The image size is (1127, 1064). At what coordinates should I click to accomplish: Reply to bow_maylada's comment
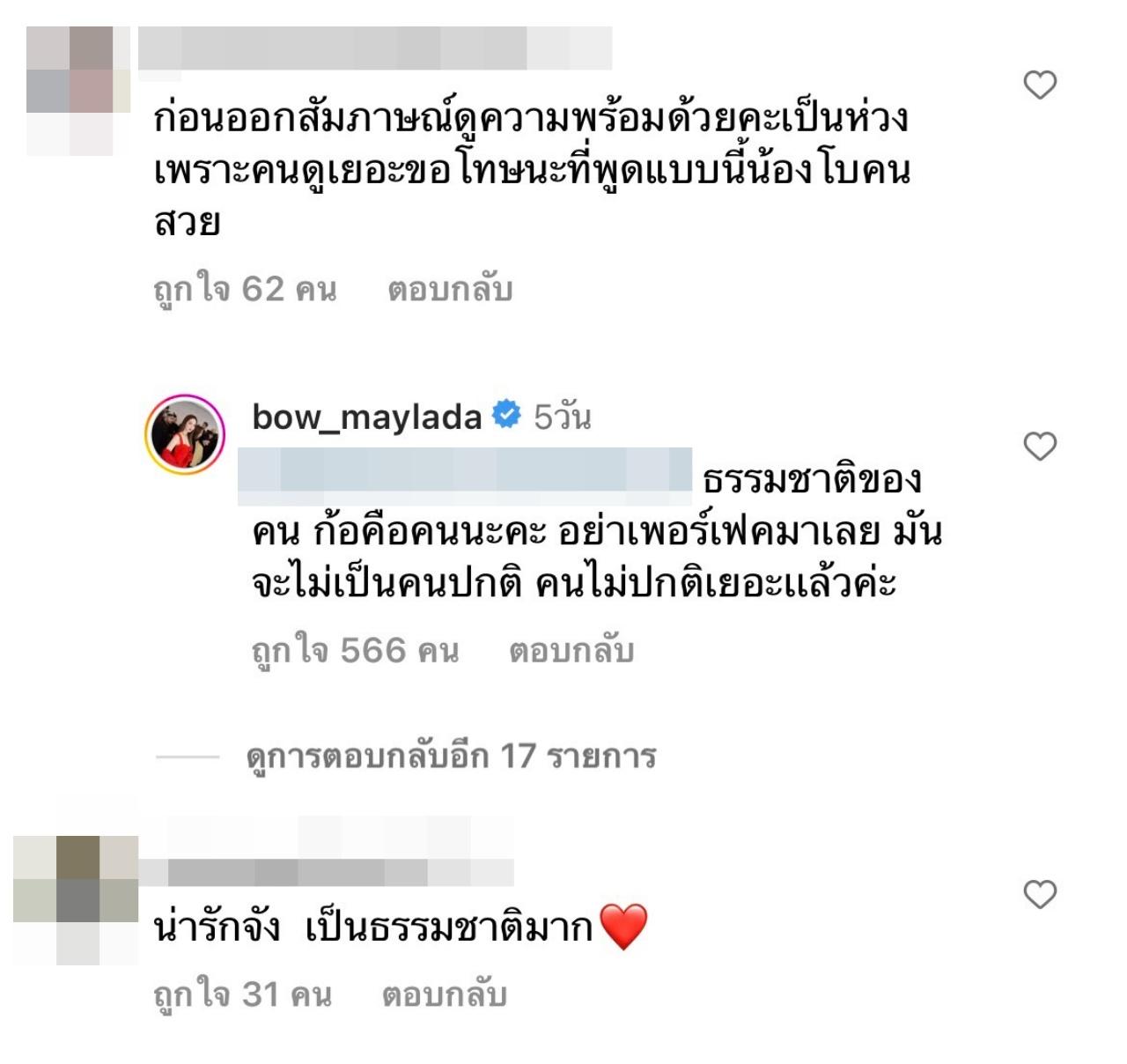(571, 651)
